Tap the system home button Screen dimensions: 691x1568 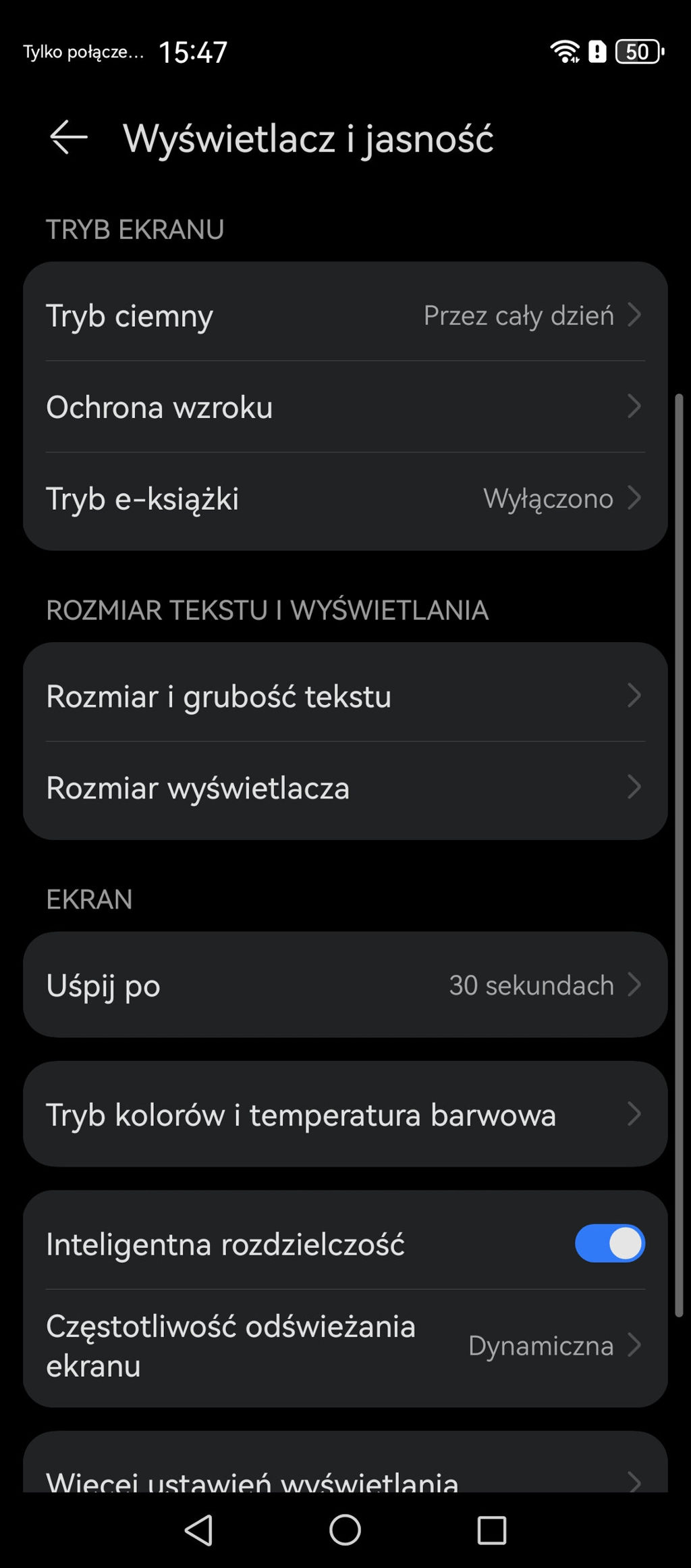[x=345, y=1530]
